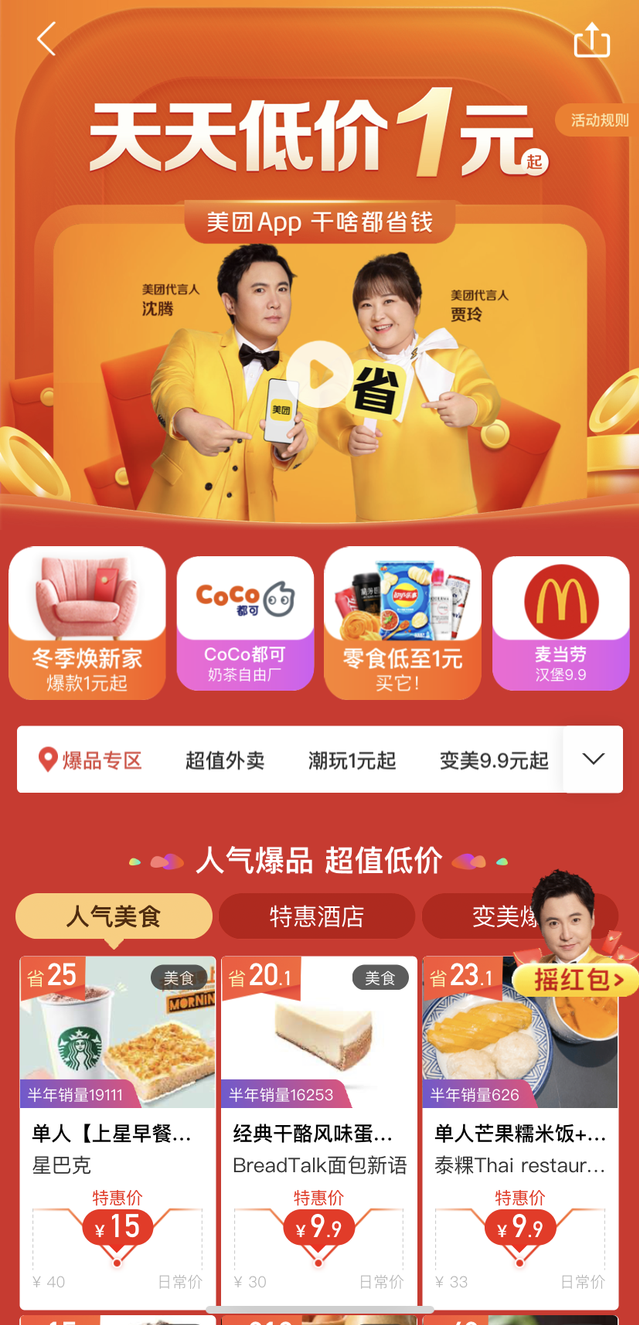Switch to 变美9.9元起 section
639x1325 pixels.
(x=494, y=760)
